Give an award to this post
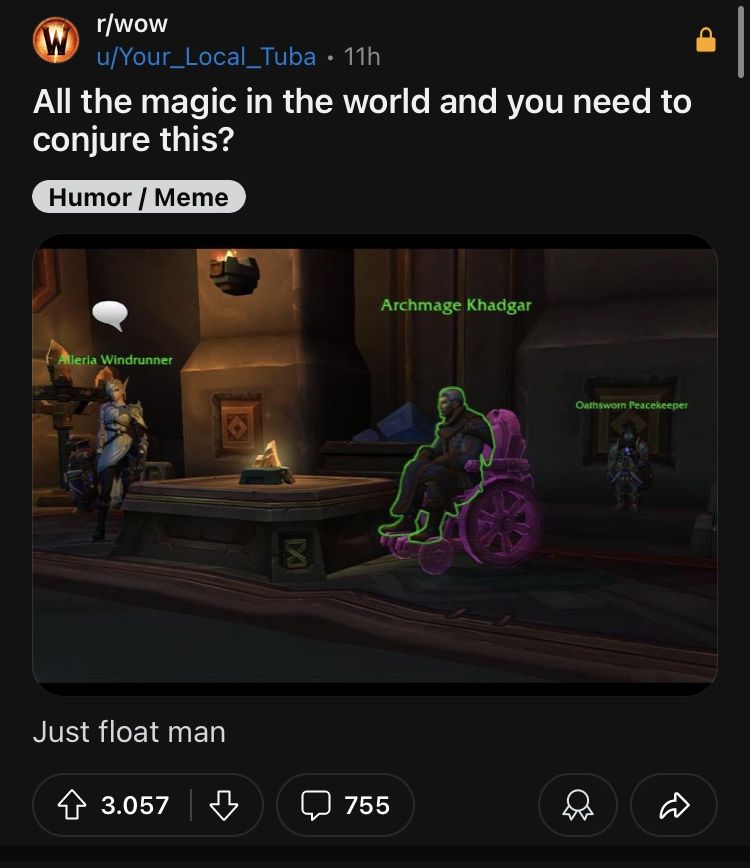The width and height of the screenshot is (750, 868). coord(577,805)
